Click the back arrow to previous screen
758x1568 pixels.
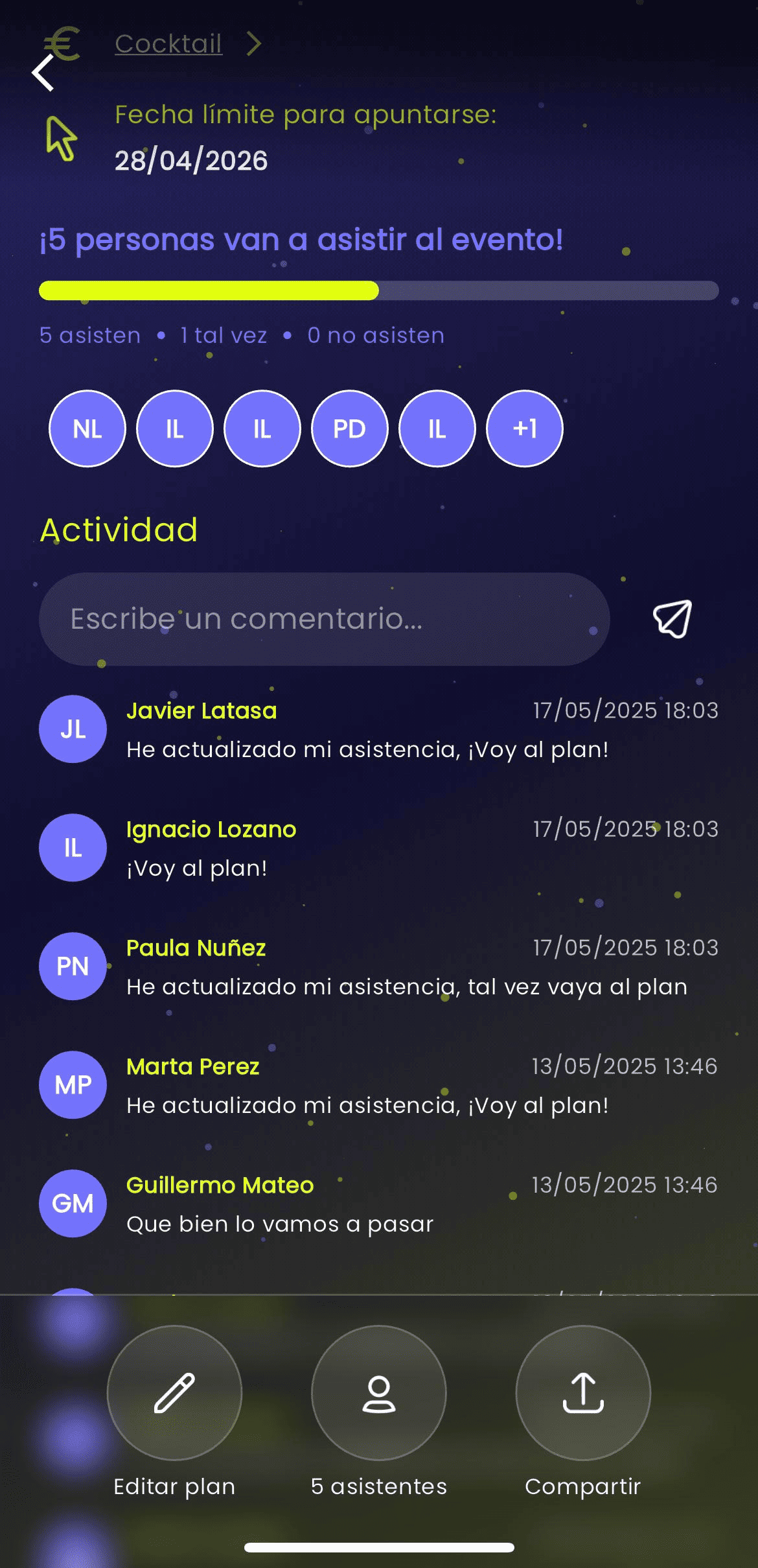pos(43,75)
